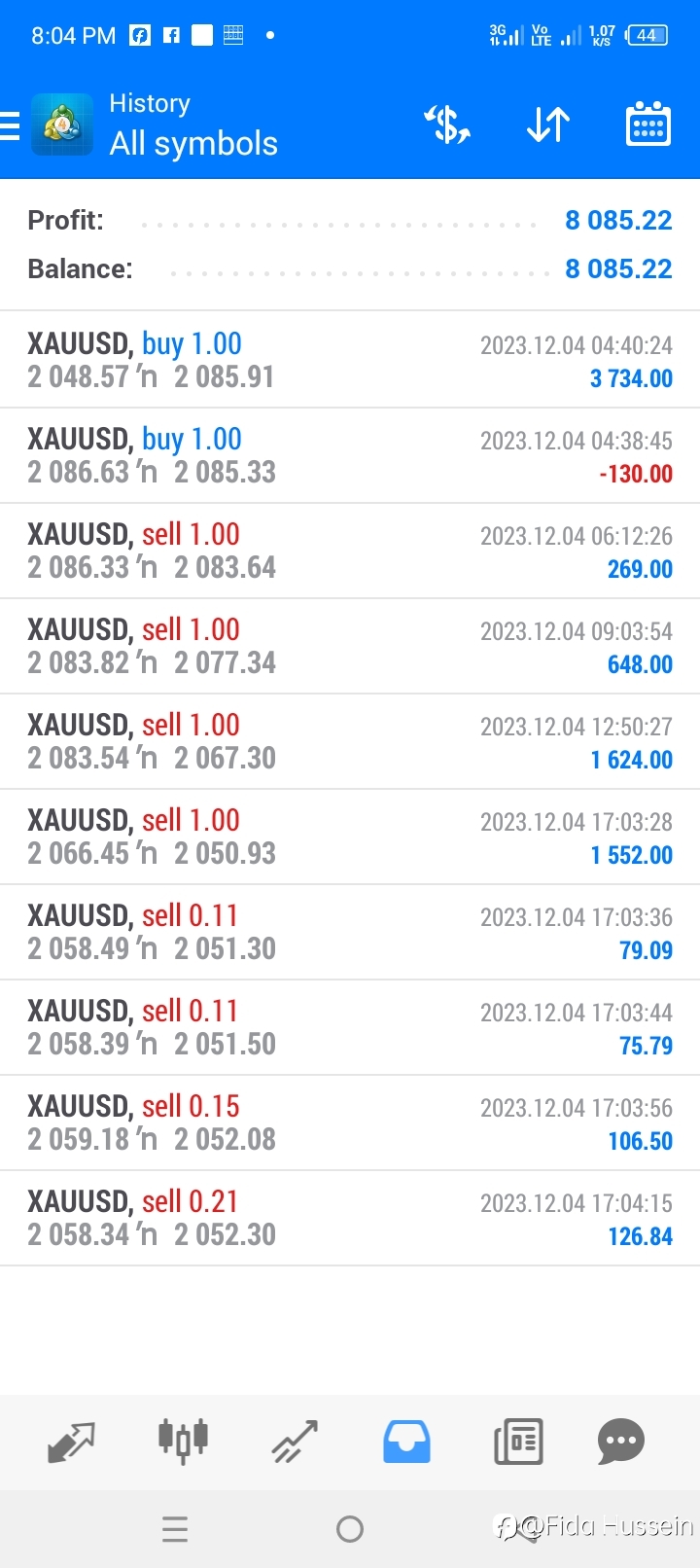Open the News tab

point(518,1442)
